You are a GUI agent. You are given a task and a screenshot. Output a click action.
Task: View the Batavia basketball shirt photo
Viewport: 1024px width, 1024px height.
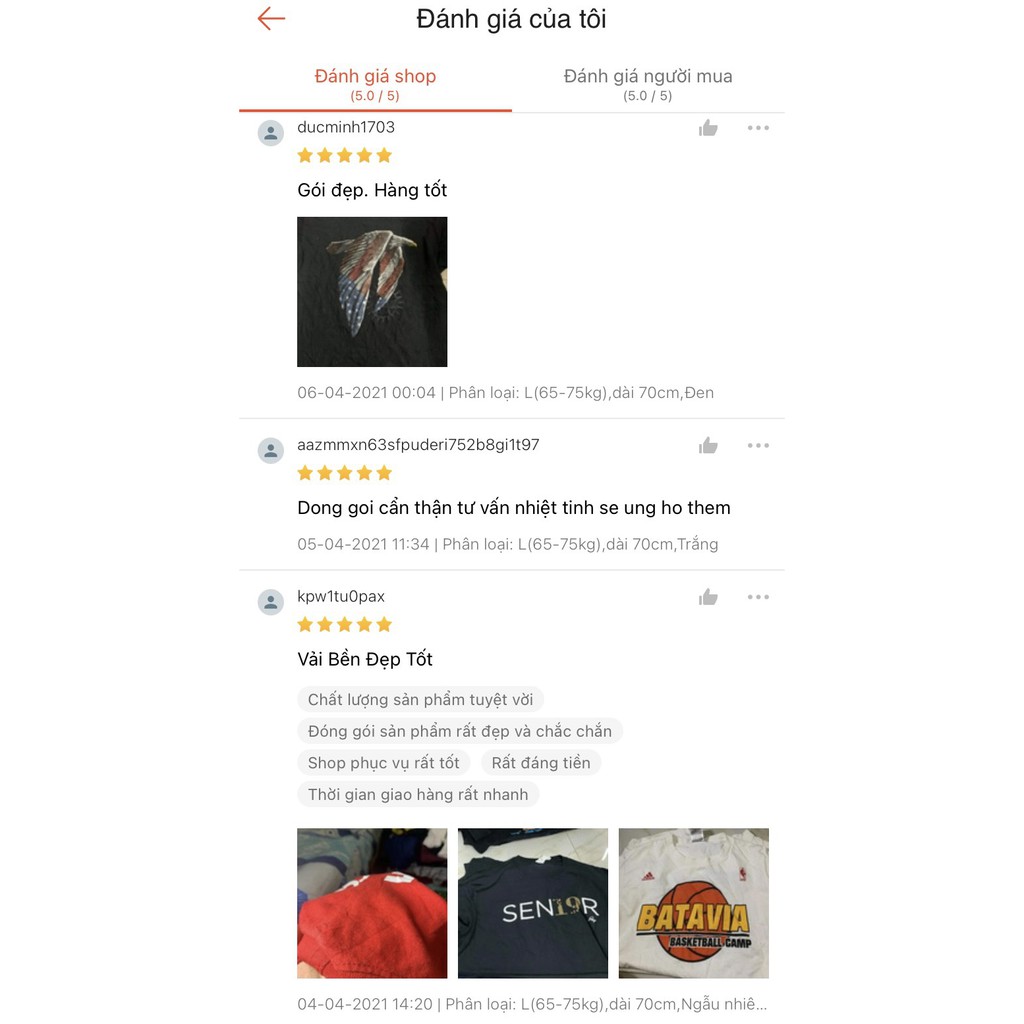[693, 903]
